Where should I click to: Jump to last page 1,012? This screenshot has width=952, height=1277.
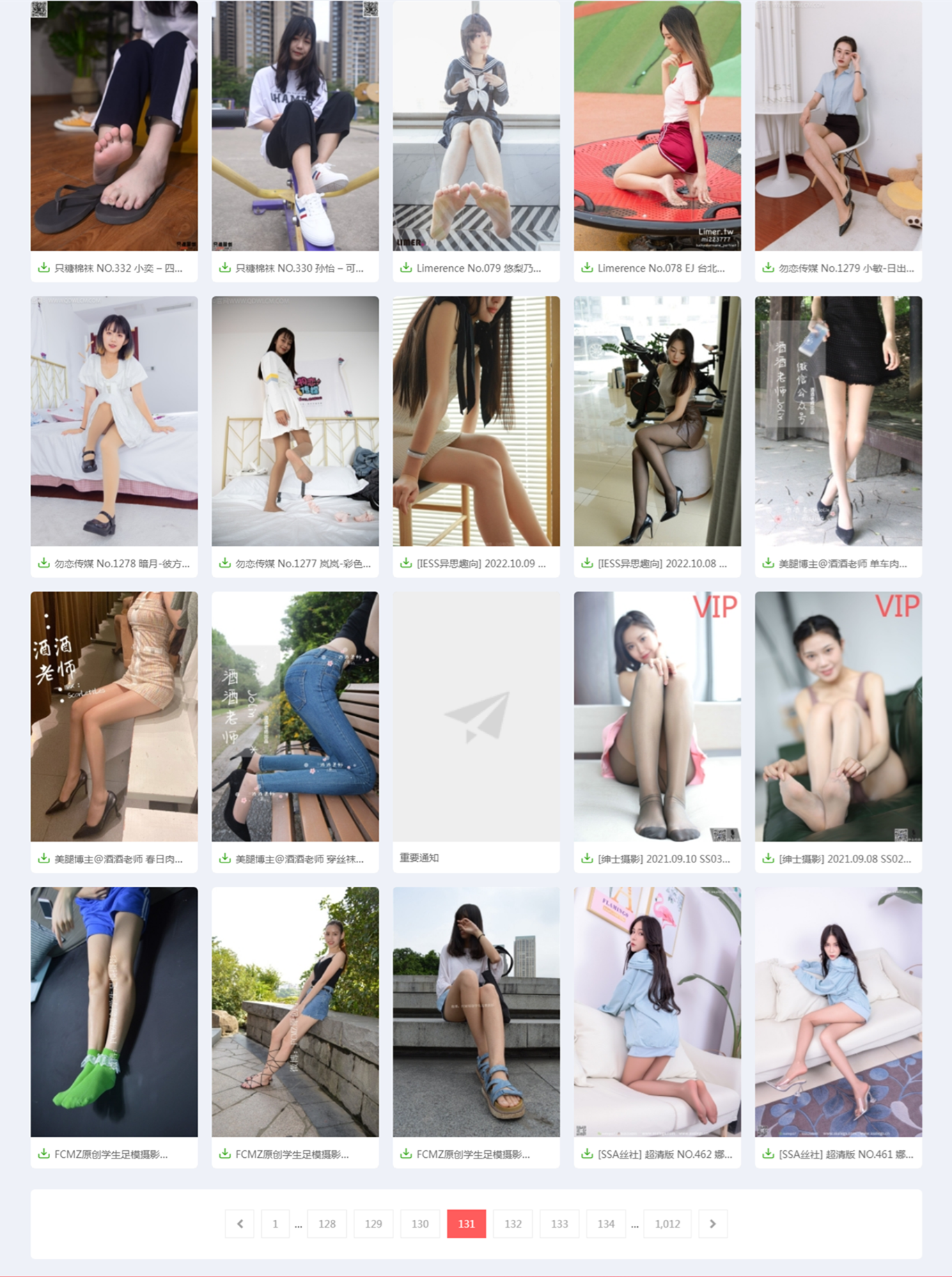(x=666, y=1223)
